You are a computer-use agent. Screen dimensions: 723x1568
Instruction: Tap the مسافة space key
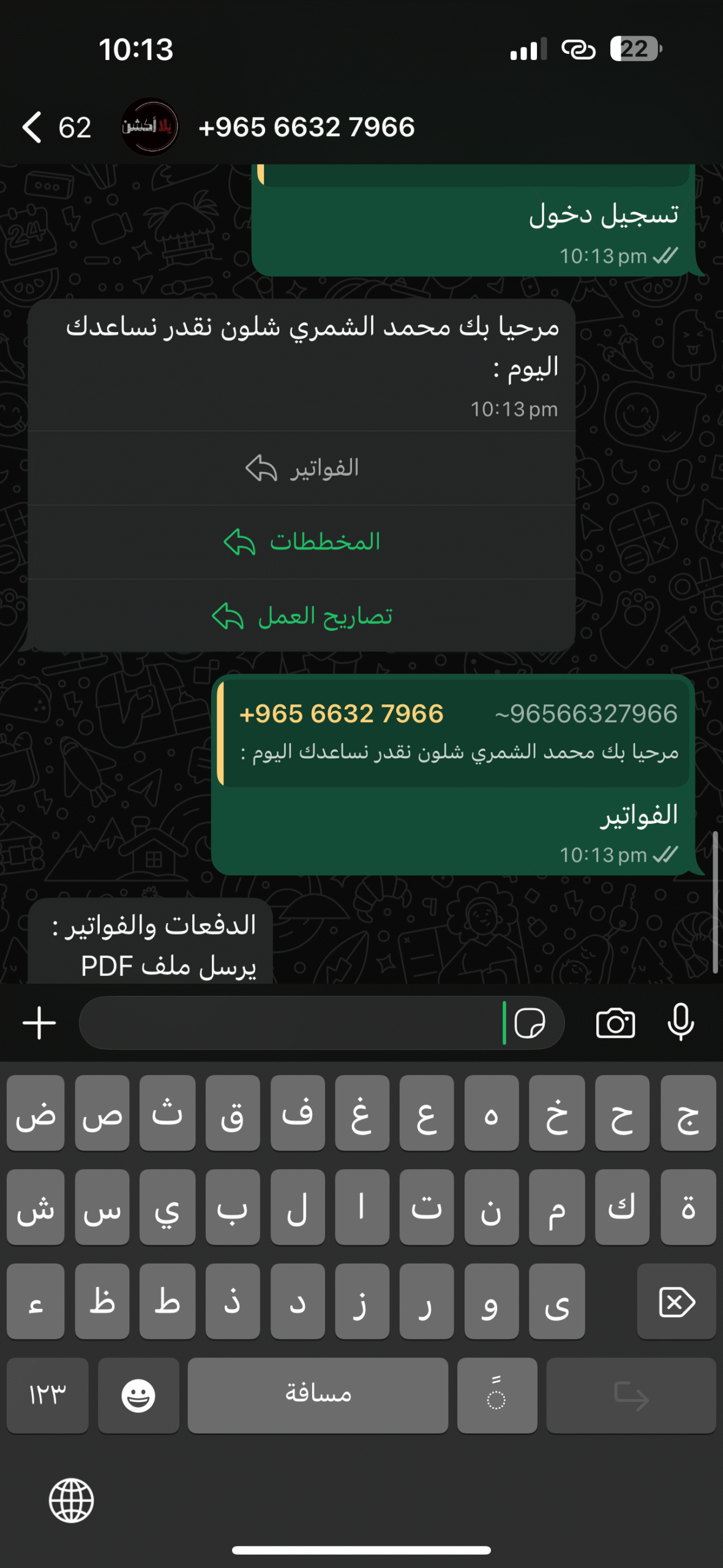[x=318, y=1395]
